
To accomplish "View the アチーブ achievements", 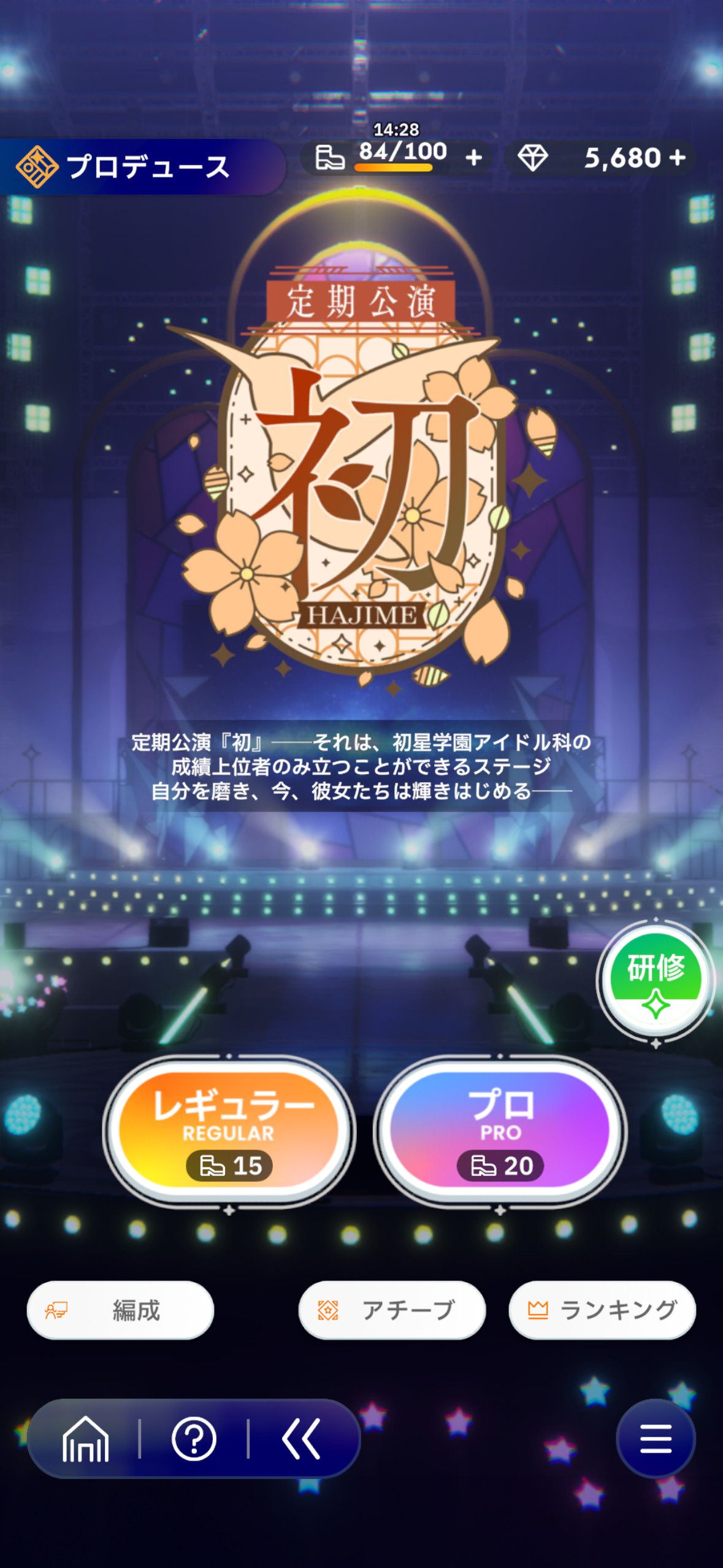I will point(392,1310).
